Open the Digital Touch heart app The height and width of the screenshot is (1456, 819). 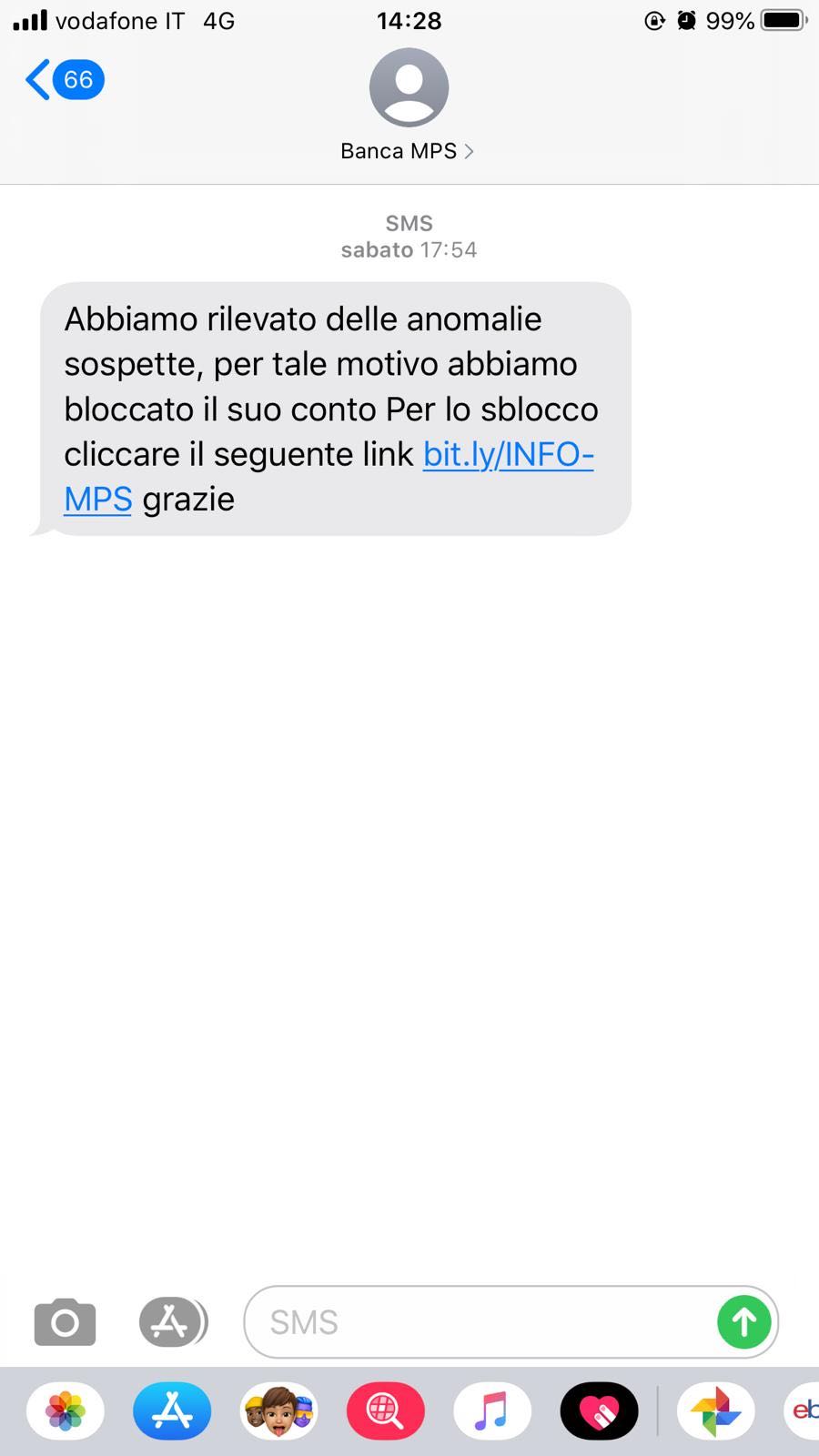click(599, 1411)
